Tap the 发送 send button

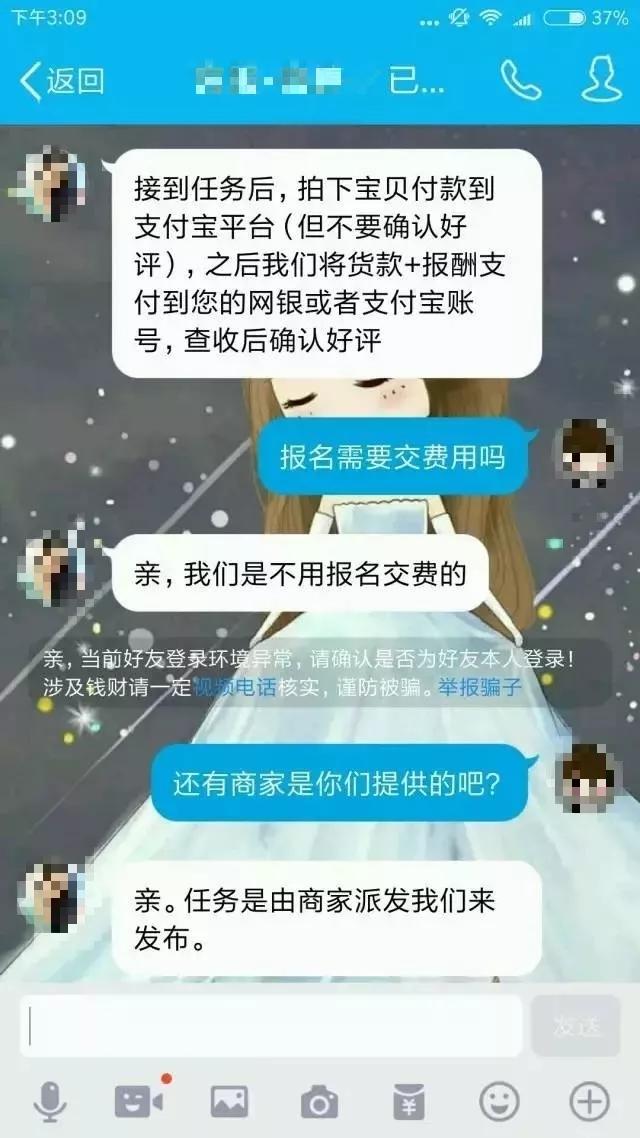pos(576,1025)
